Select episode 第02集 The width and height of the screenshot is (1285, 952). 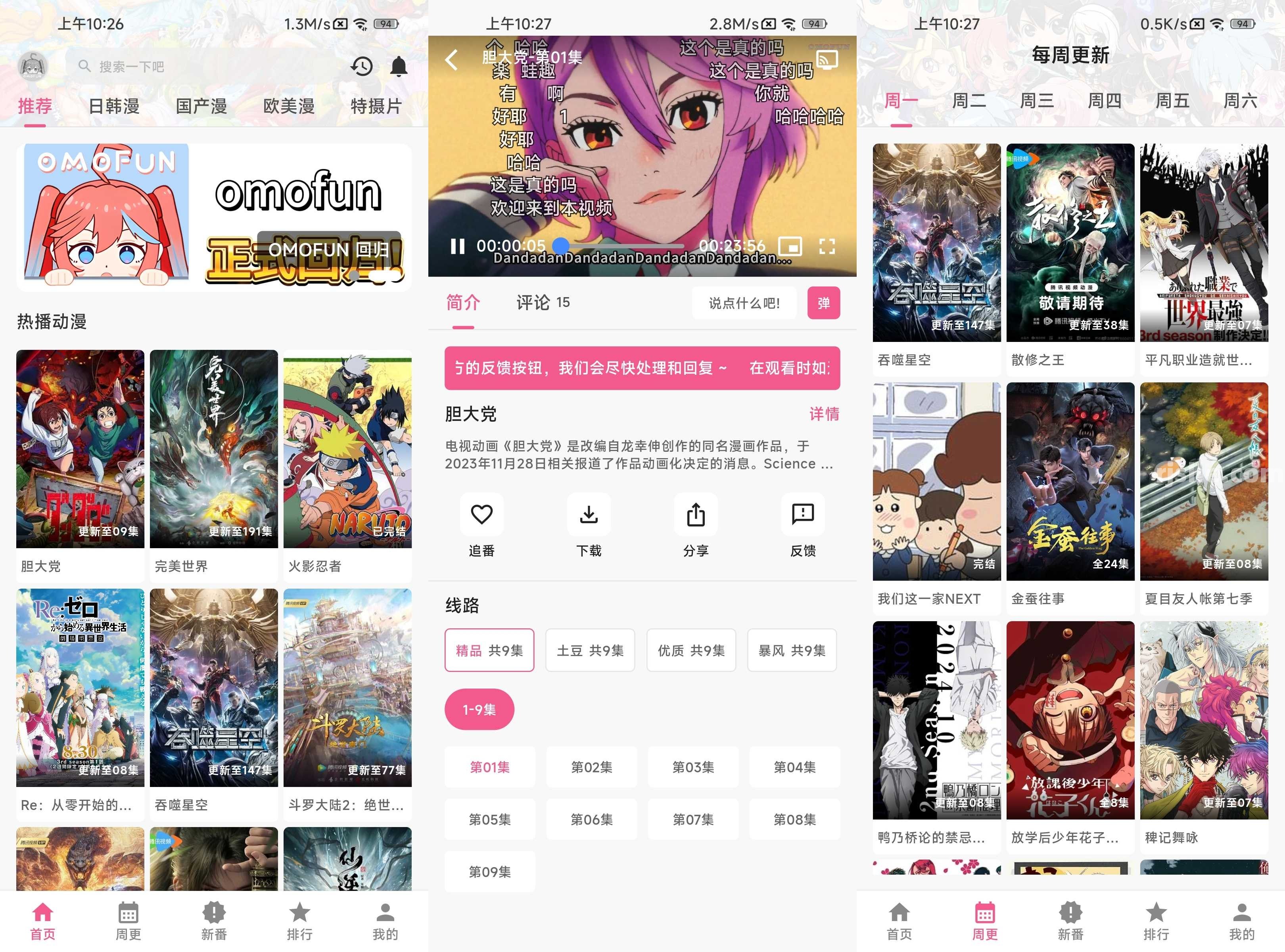(592, 767)
